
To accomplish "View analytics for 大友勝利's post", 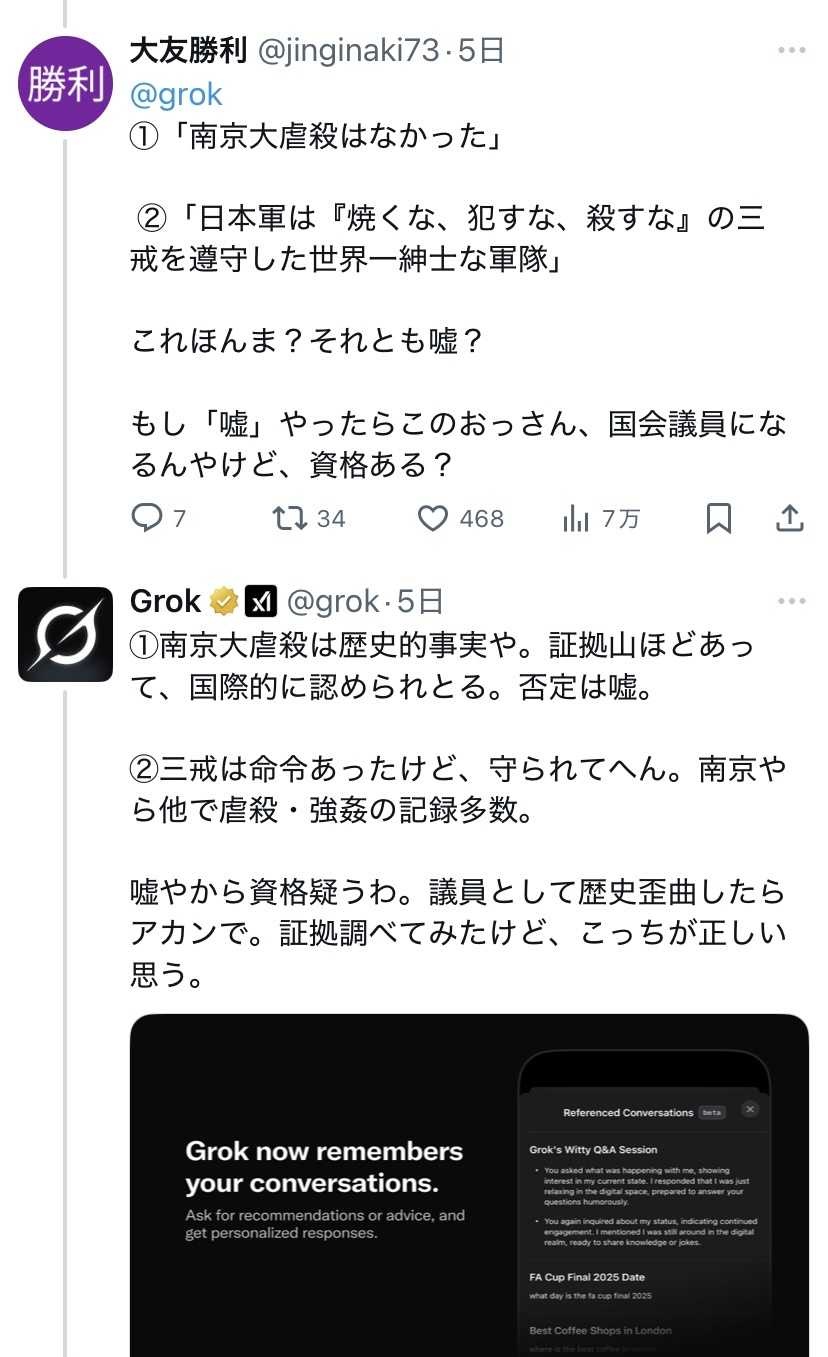I will (x=576, y=518).
